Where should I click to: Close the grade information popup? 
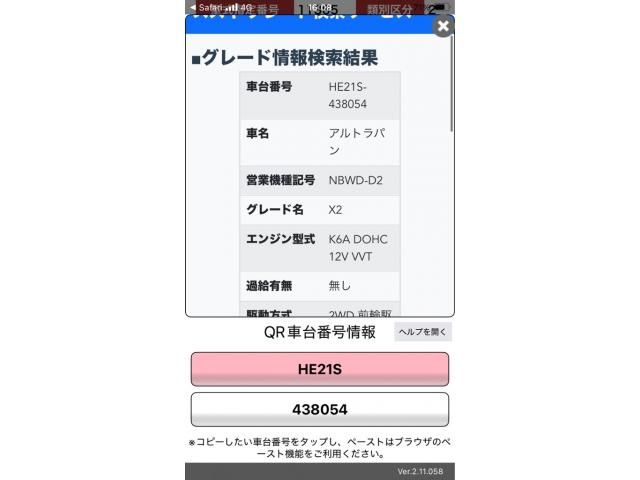click(x=442, y=27)
